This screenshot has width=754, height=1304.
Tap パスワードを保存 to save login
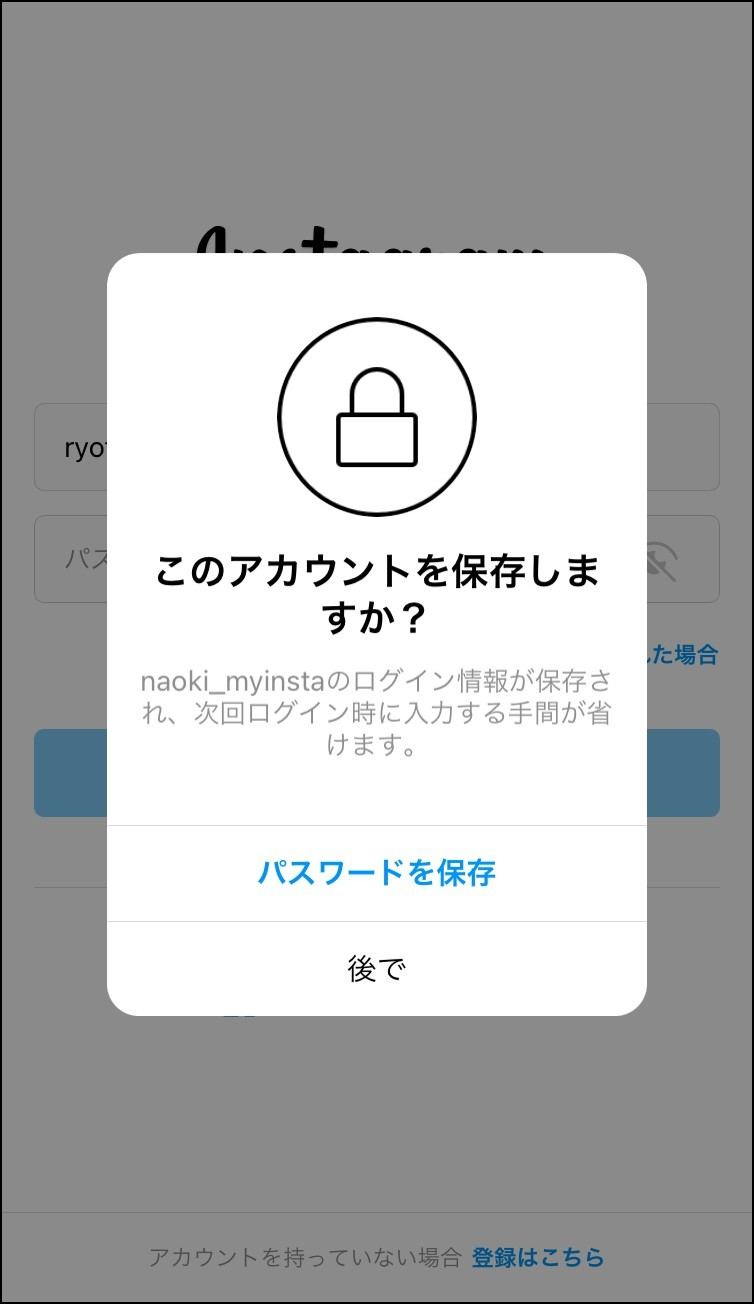click(x=377, y=873)
